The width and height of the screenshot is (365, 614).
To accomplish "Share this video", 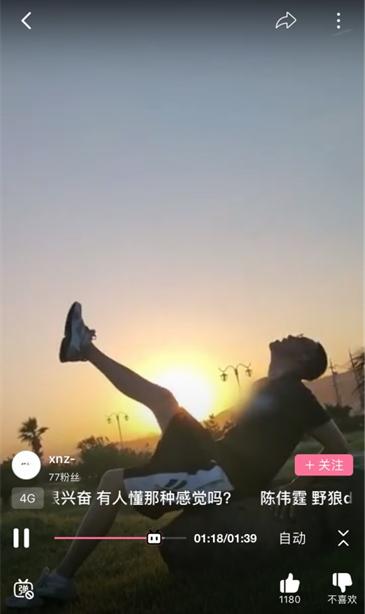I will (286, 21).
